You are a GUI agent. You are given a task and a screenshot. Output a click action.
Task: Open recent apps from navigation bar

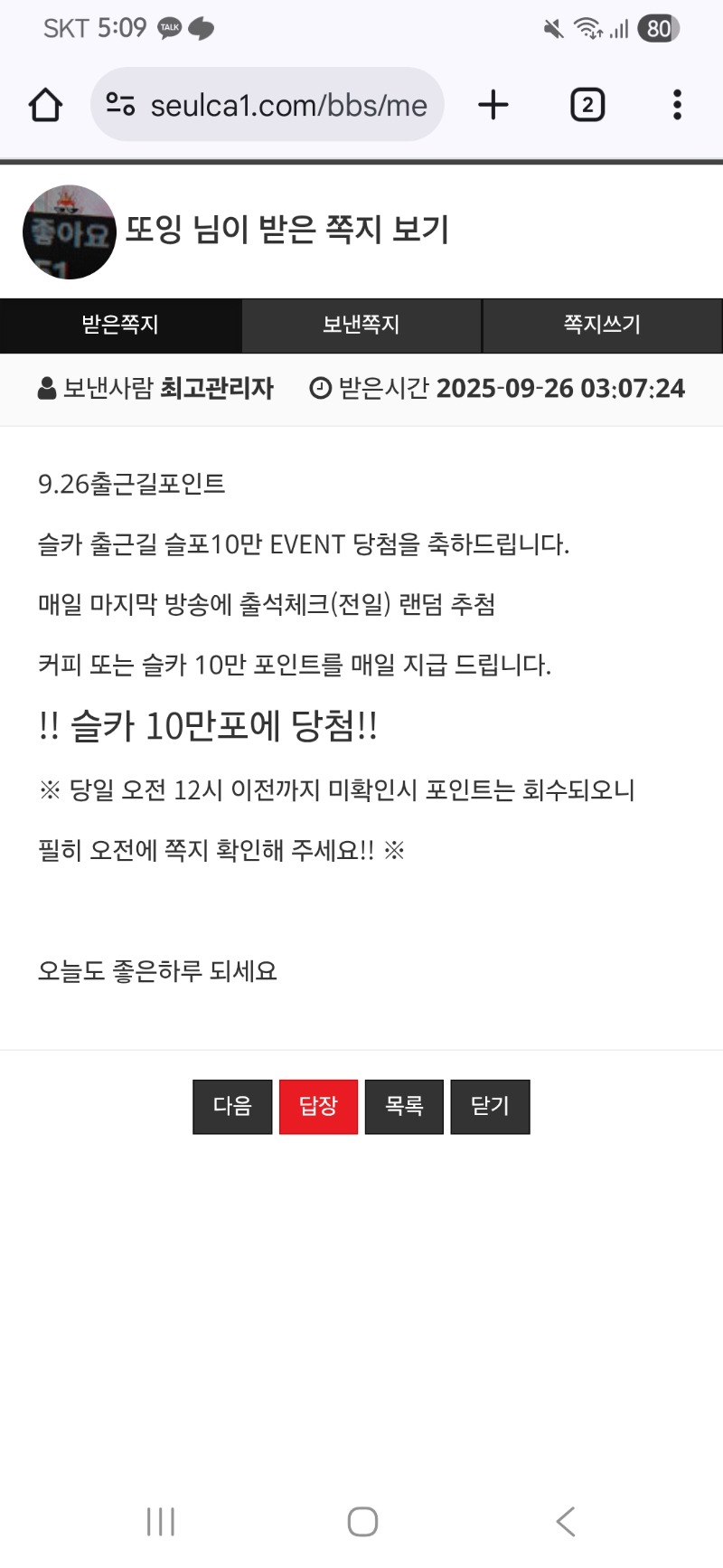[x=161, y=1521]
